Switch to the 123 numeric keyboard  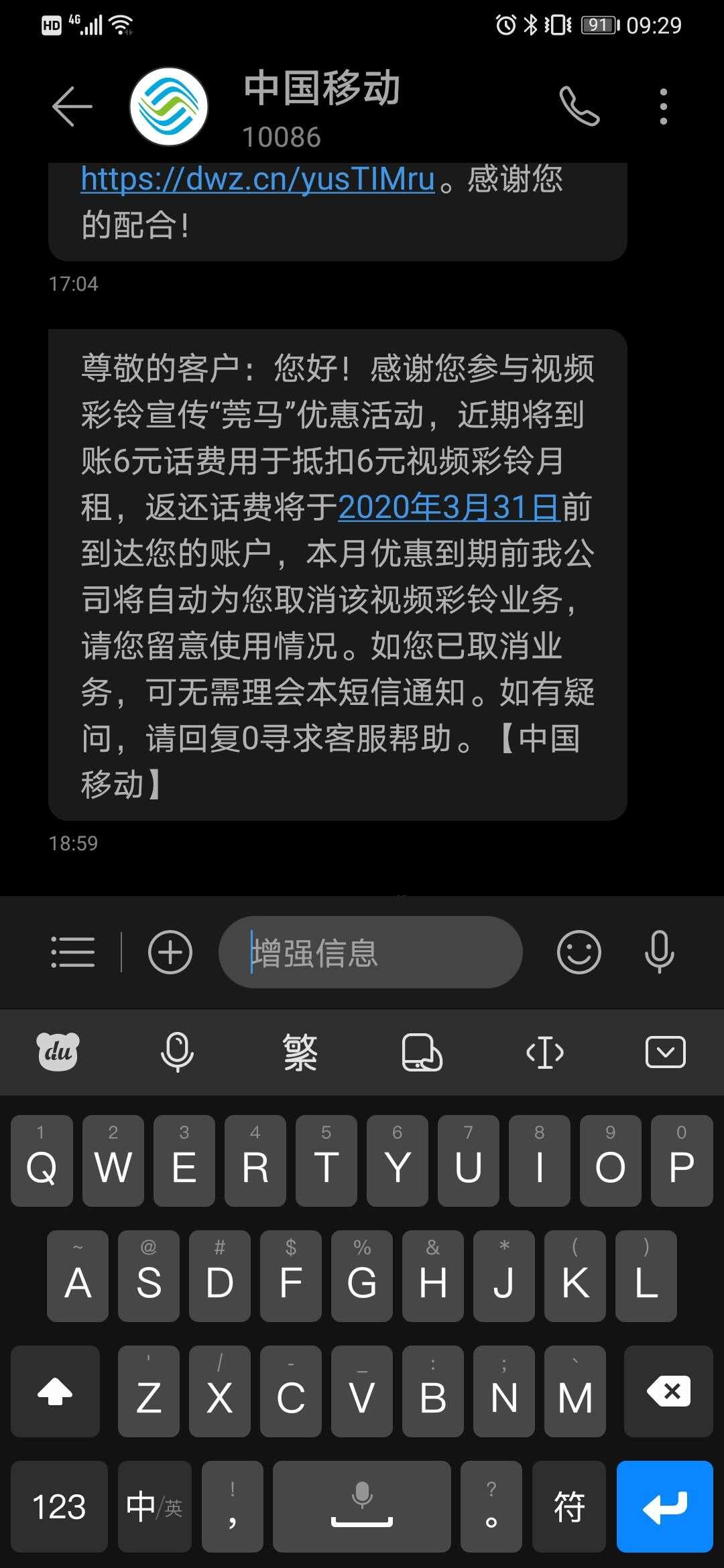tap(59, 1507)
